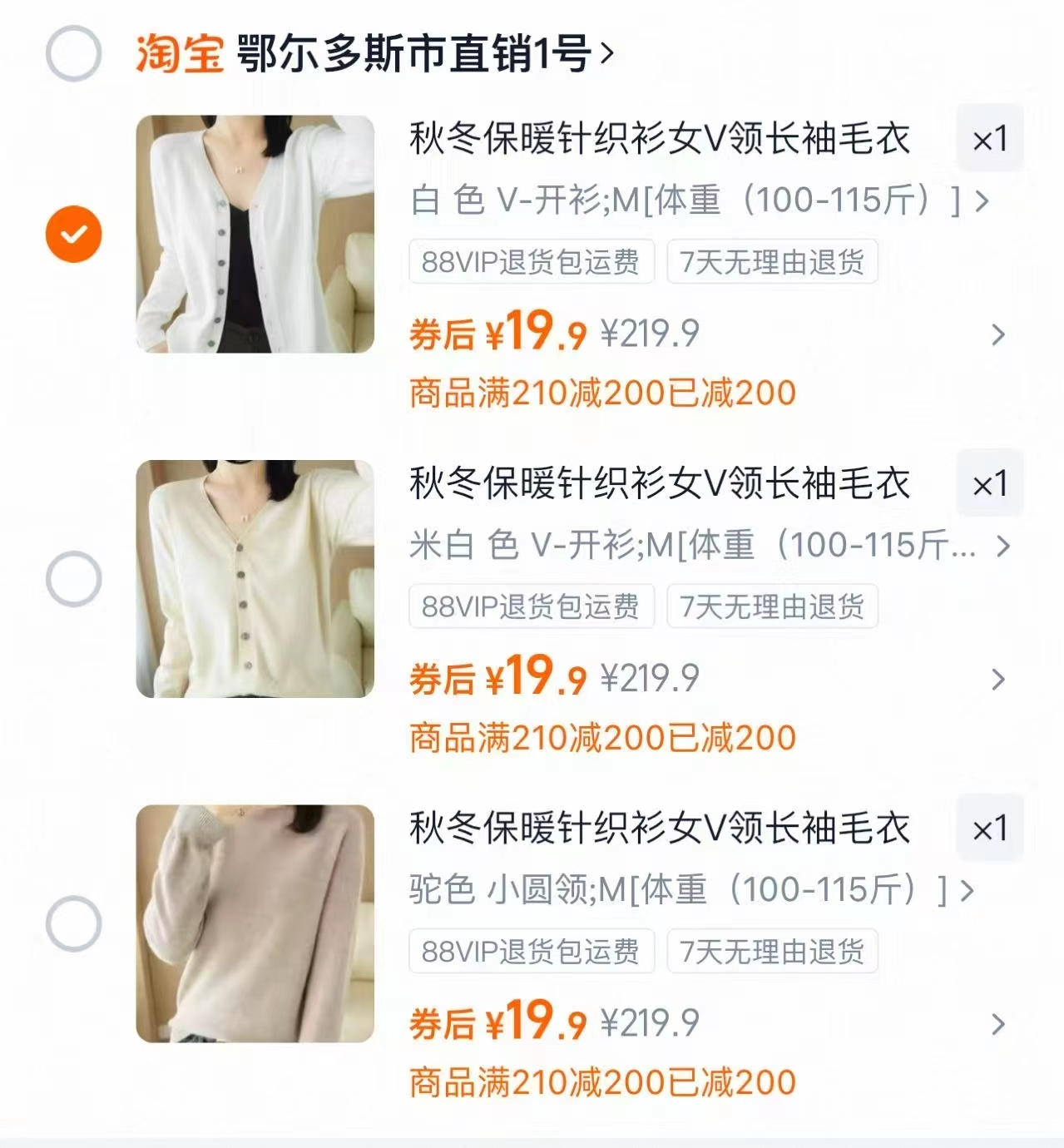1064x1148 pixels.
Task: Expand the truncated 米白 色 SKU selector
Action: [x=1002, y=548]
